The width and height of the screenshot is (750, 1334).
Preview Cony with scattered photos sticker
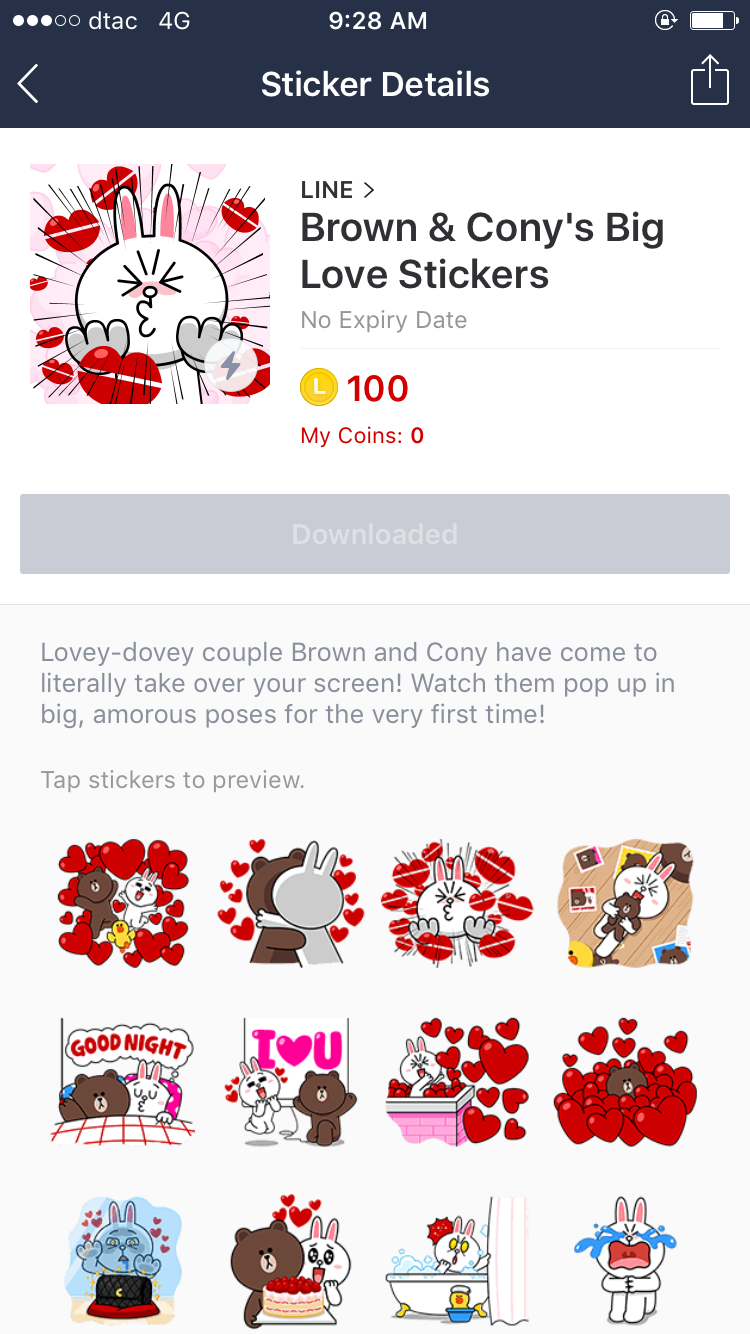click(x=625, y=903)
